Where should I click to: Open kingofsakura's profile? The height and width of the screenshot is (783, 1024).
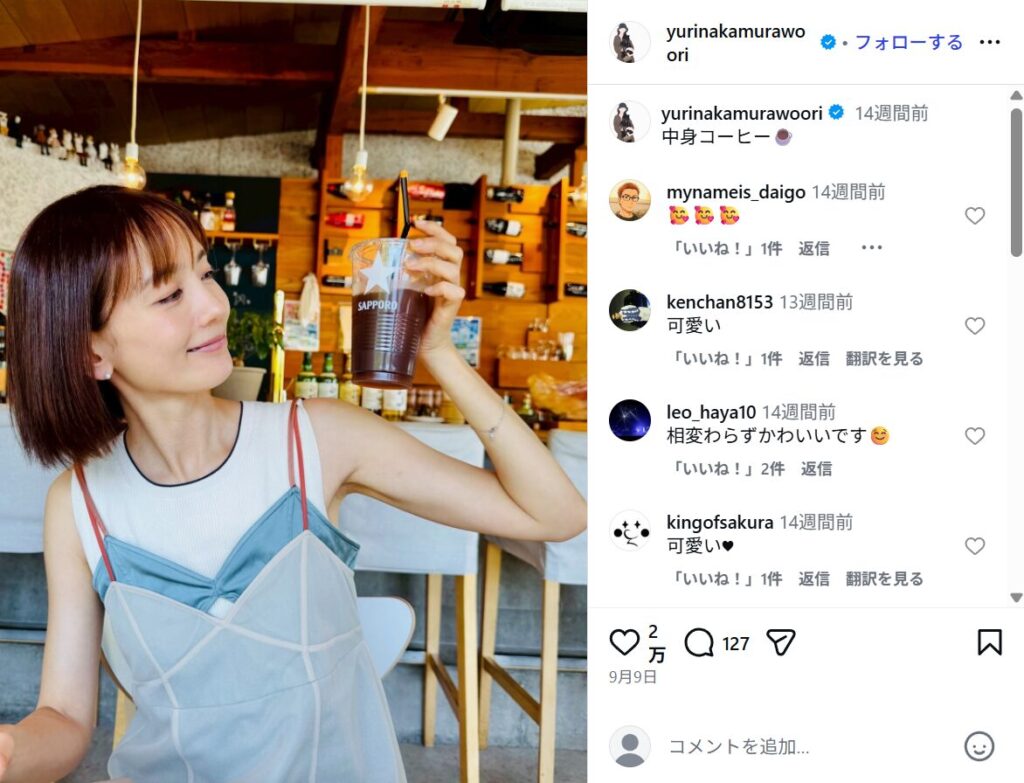719,522
